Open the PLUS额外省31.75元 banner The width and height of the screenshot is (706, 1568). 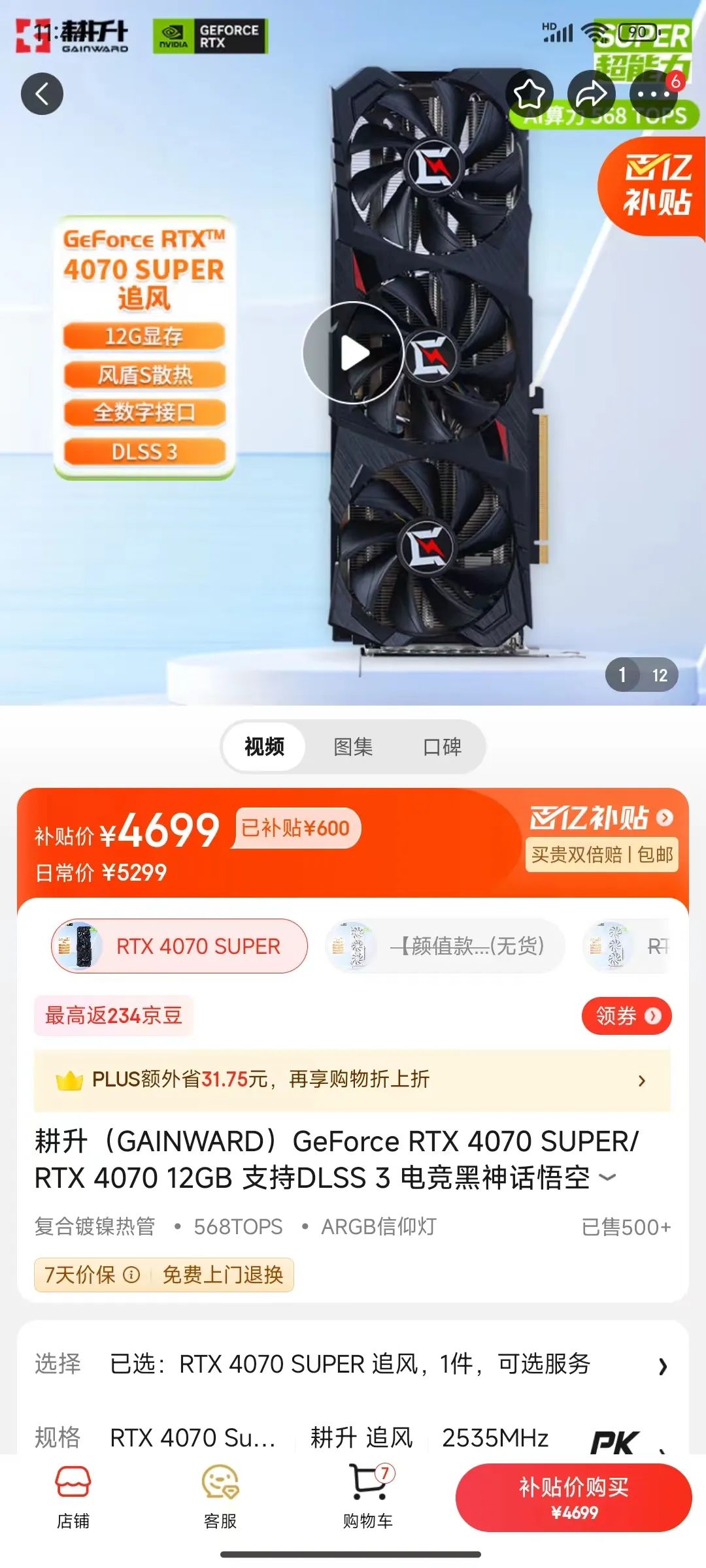(x=353, y=1080)
